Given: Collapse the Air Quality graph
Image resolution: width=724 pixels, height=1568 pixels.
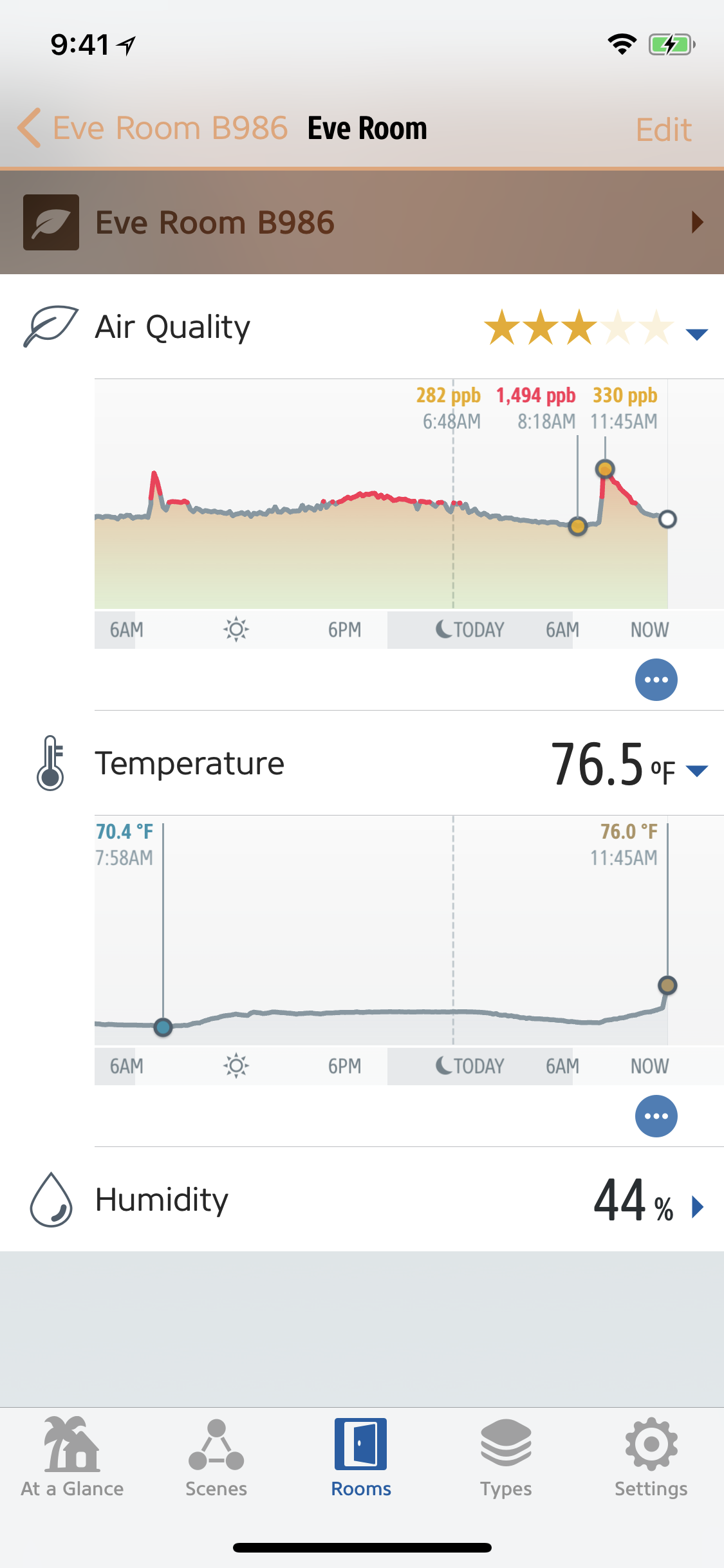Looking at the screenshot, I should coord(697,334).
